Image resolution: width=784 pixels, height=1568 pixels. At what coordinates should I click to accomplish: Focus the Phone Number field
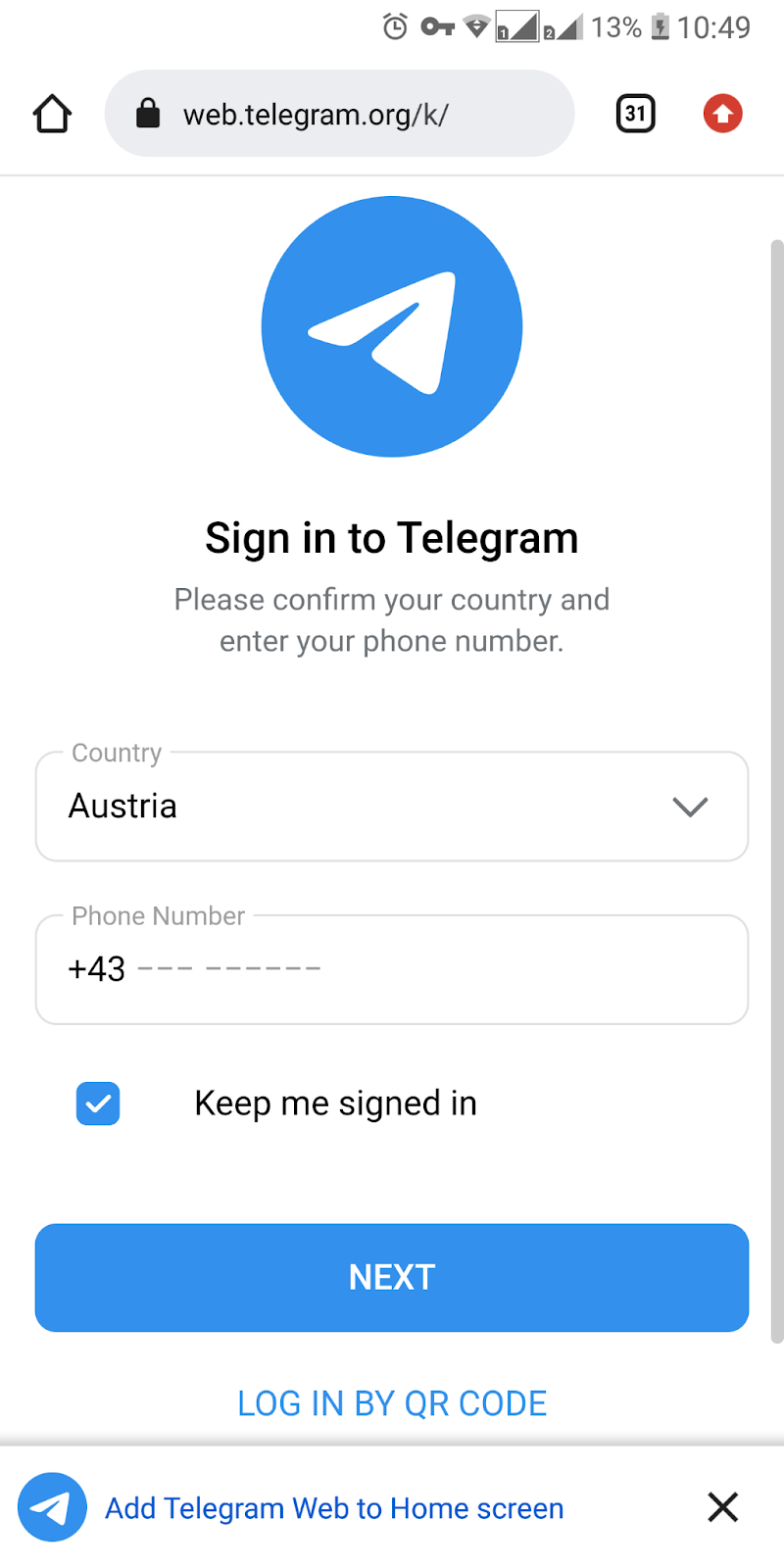(392, 969)
